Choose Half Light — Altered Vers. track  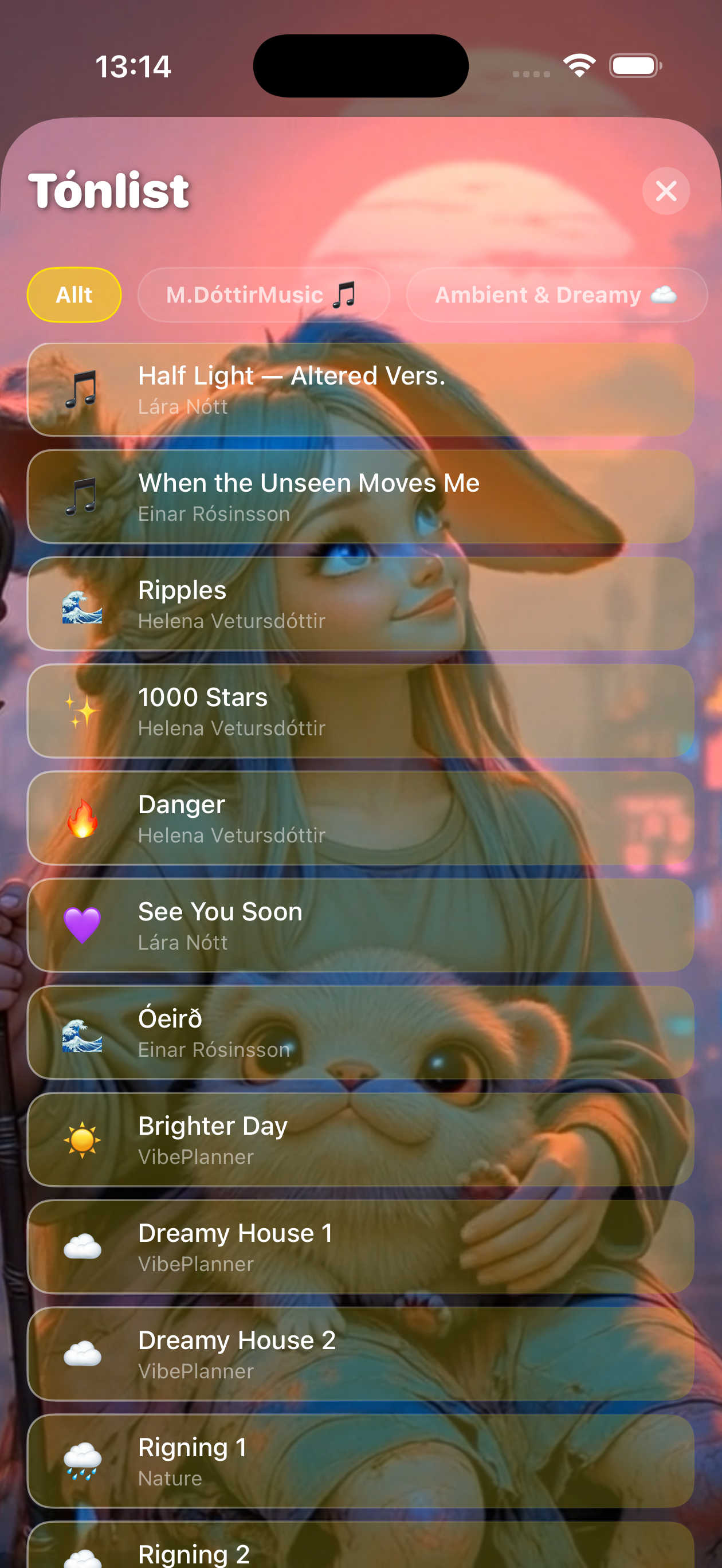tap(360, 390)
